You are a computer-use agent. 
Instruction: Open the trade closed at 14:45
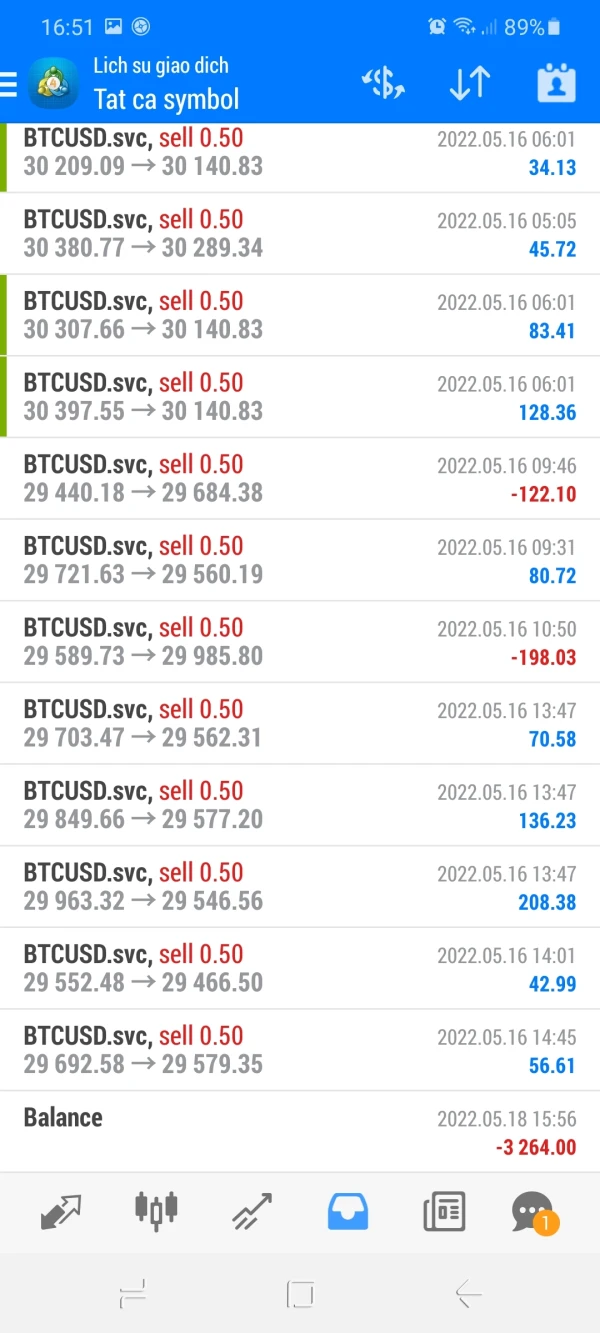(x=300, y=1050)
